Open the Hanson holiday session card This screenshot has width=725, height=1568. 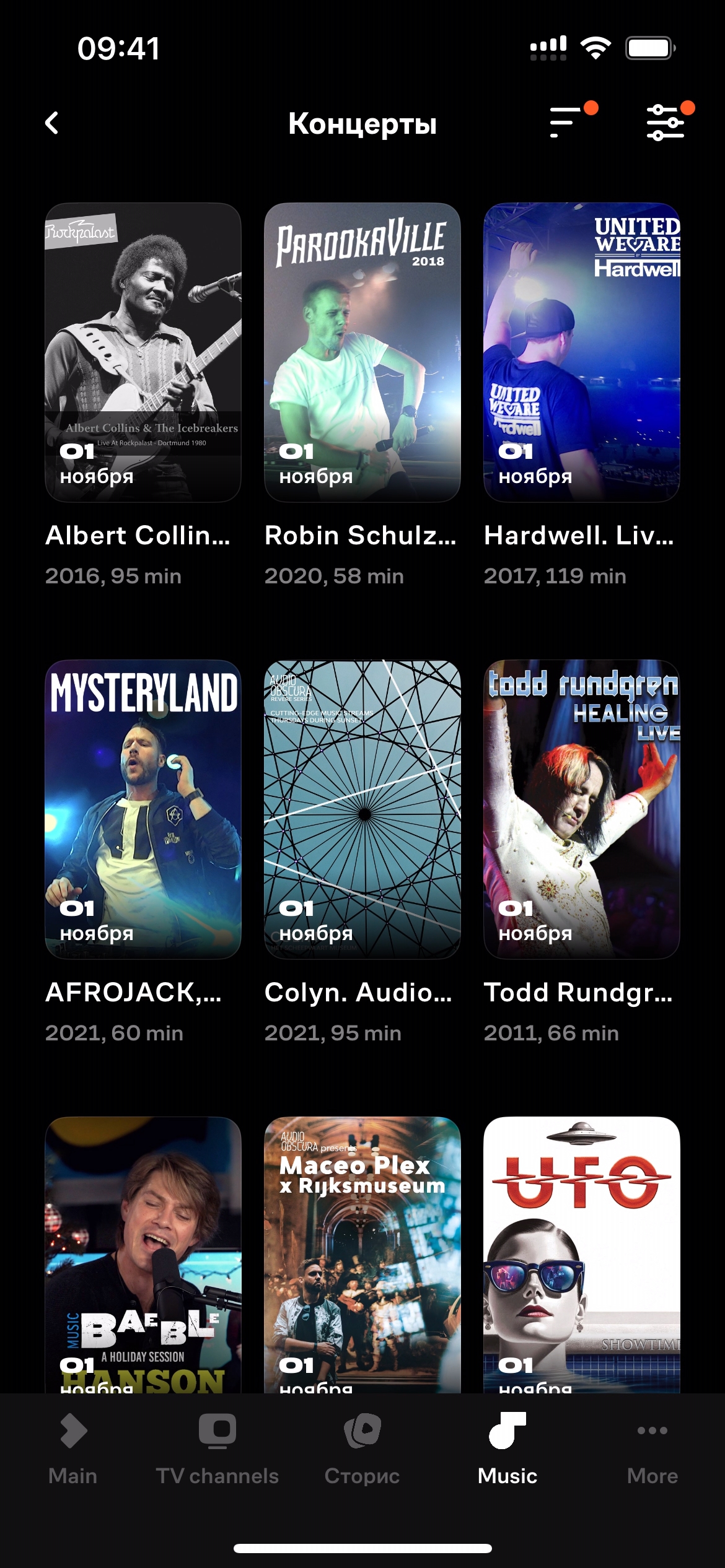click(x=143, y=1254)
